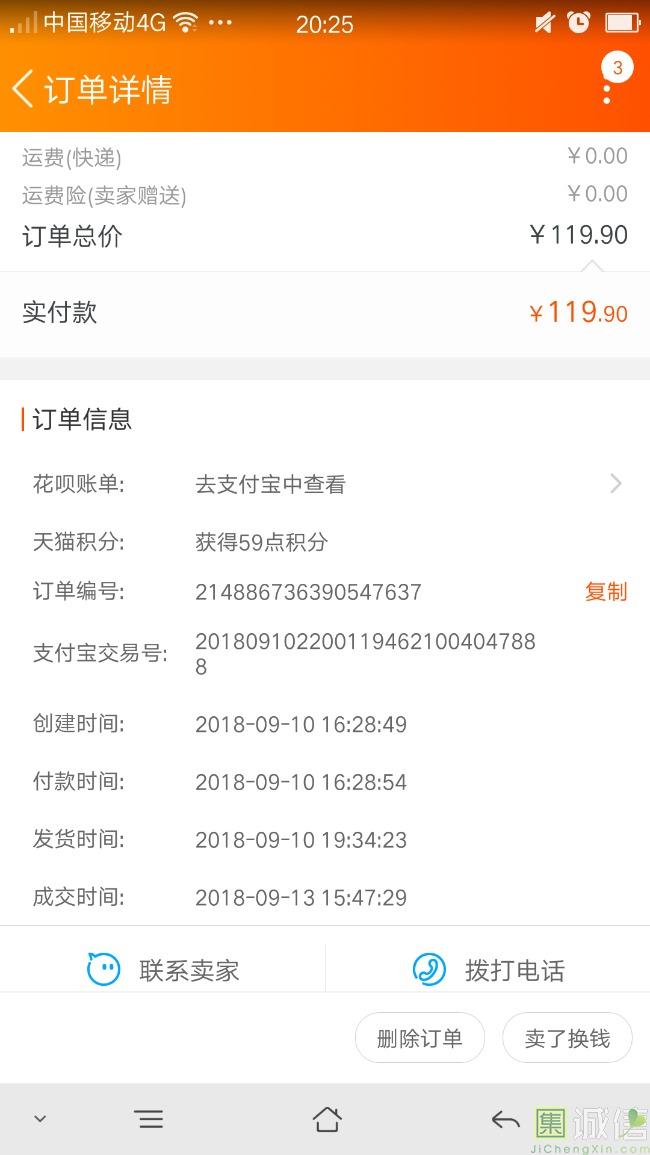Select the 卖了换钱 button

pyautogui.click(x=567, y=1038)
